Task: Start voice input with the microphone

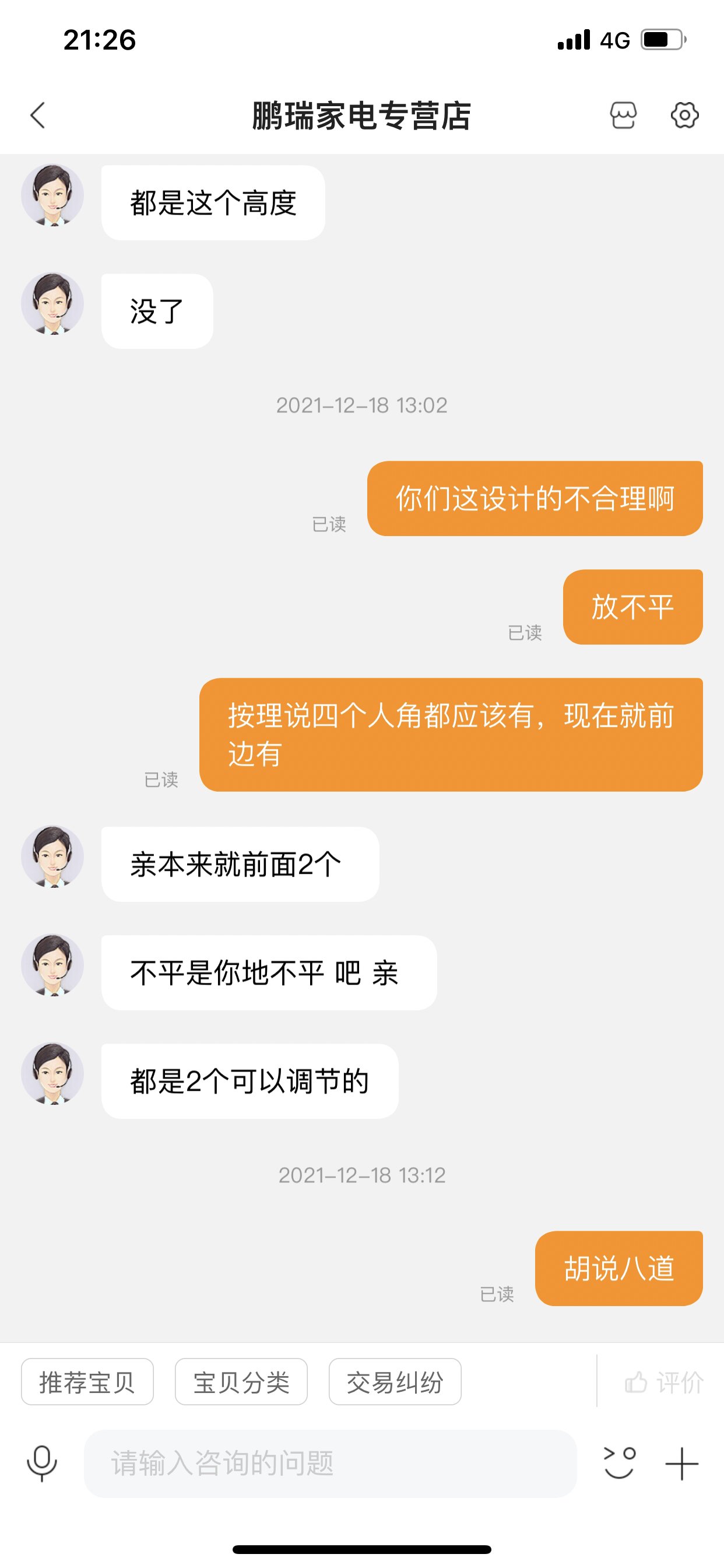Action: [42, 1464]
